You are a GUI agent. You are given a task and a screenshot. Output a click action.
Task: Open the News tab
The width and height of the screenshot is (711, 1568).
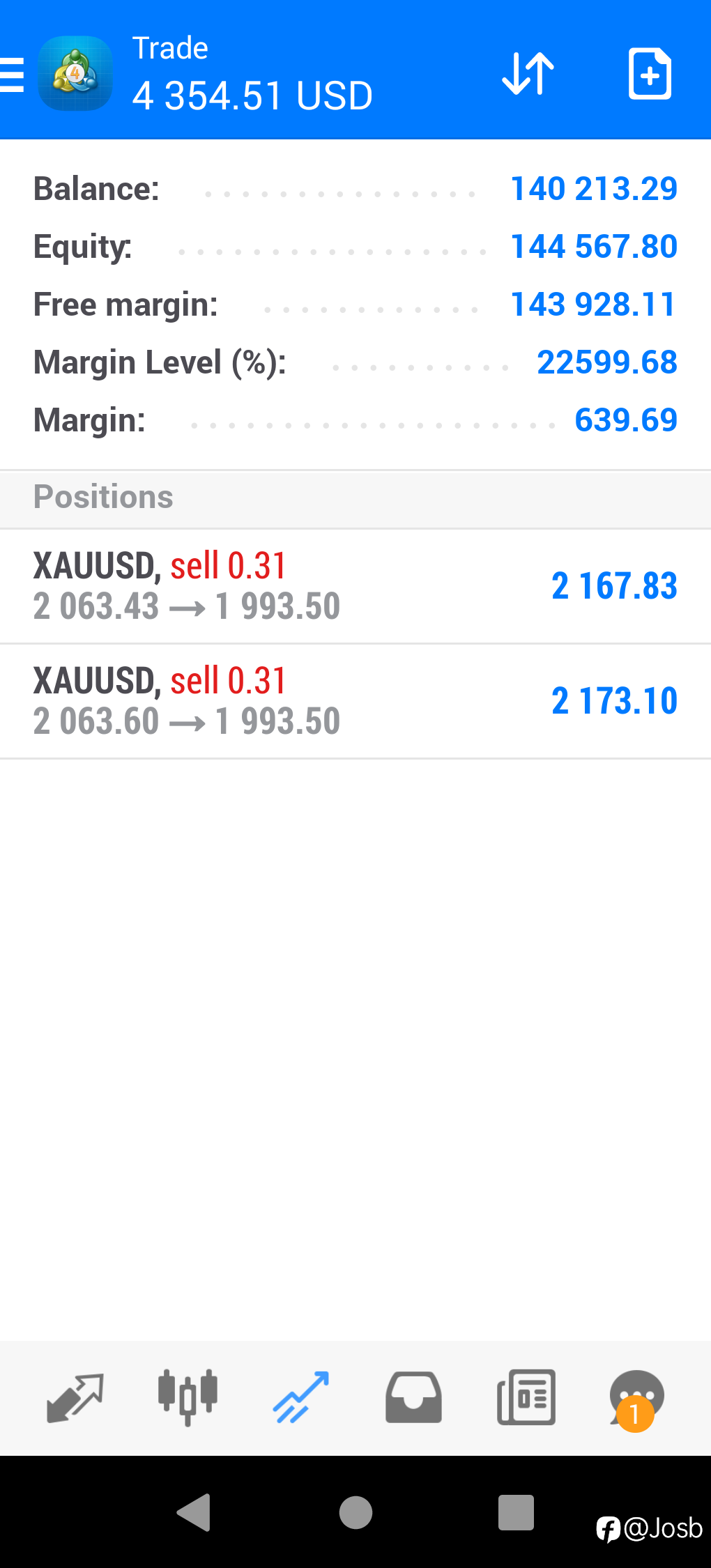pyautogui.click(x=526, y=1397)
